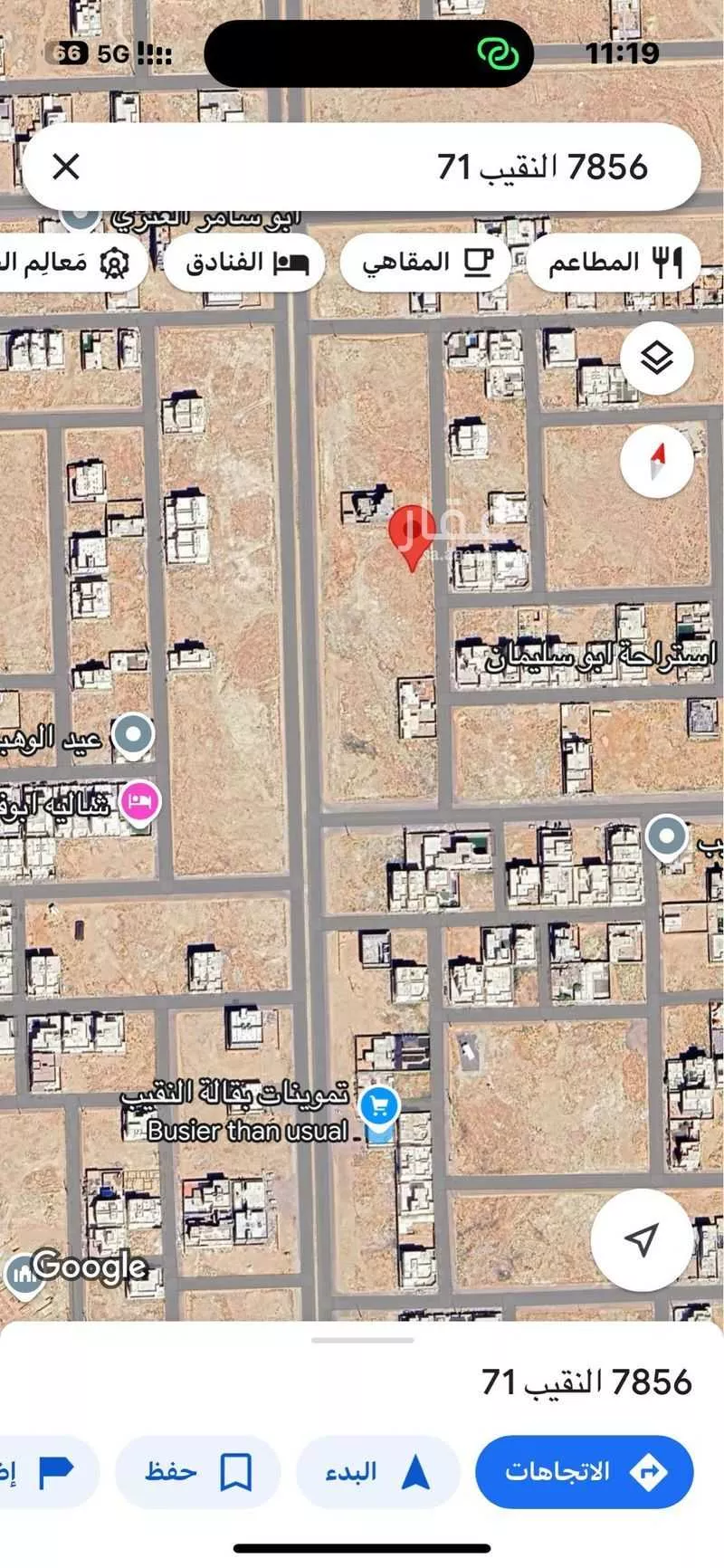Viewport: 724px width, 1568px height.
Task: Select the المطاعم restaurants chip
Action: (x=613, y=263)
